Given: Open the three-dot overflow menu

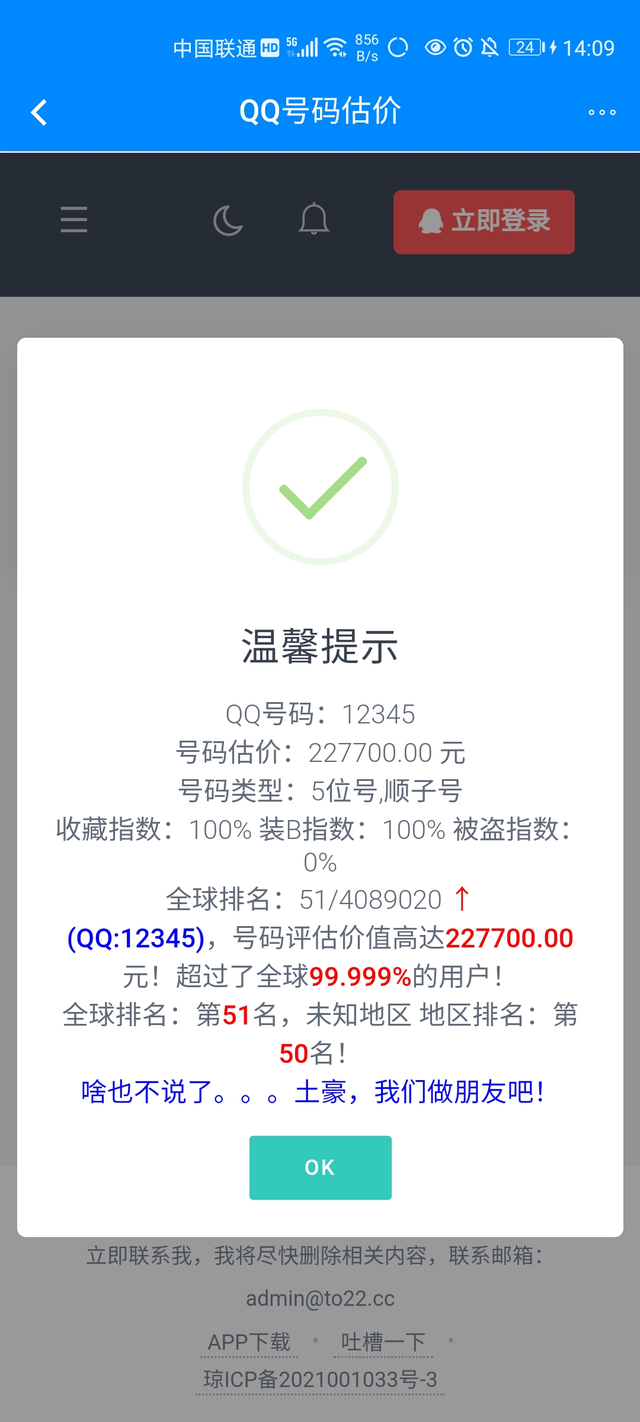Looking at the screenshot, I should (602, 112).
